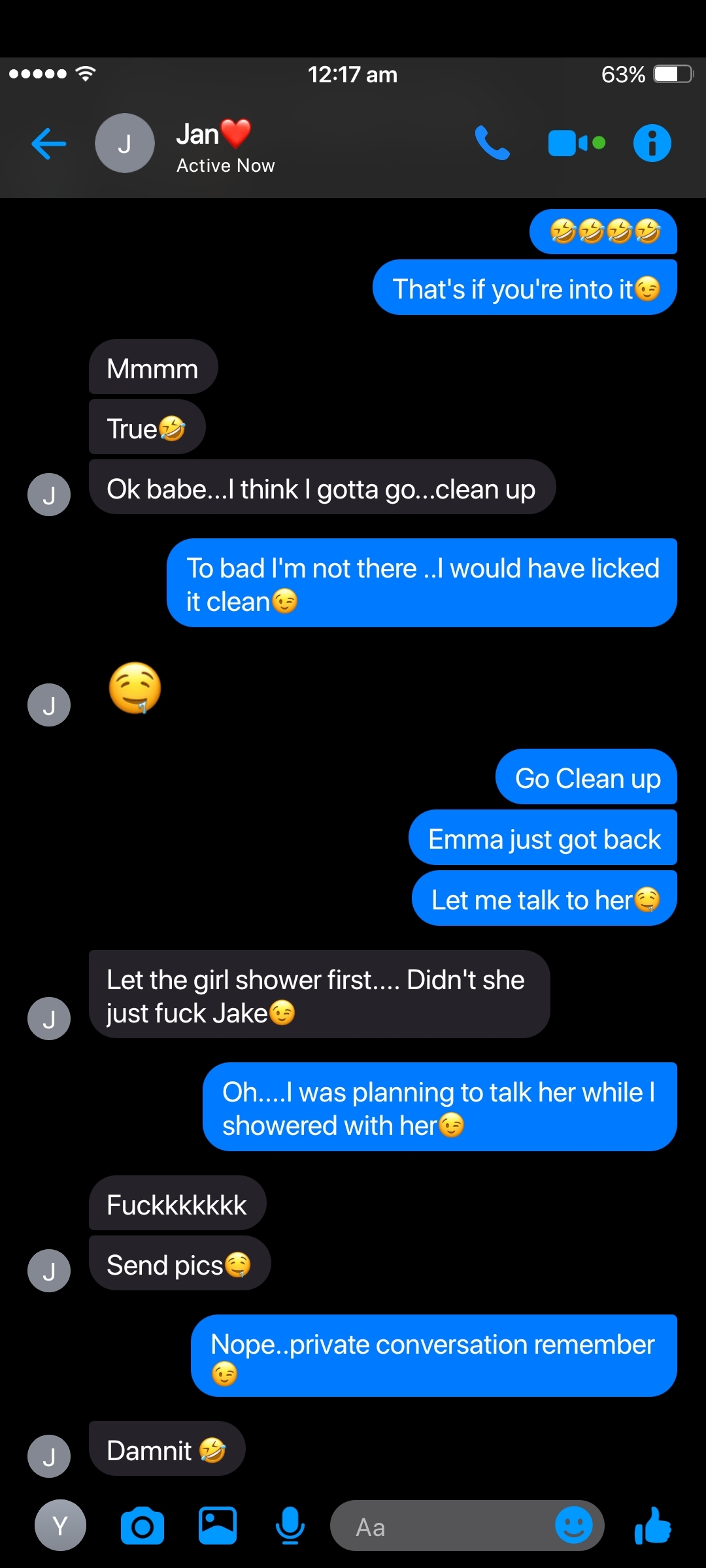Viewport: 706px width, 1568px height.
Task: Open the camera to take a photo
Action: tap(143, 1526)
